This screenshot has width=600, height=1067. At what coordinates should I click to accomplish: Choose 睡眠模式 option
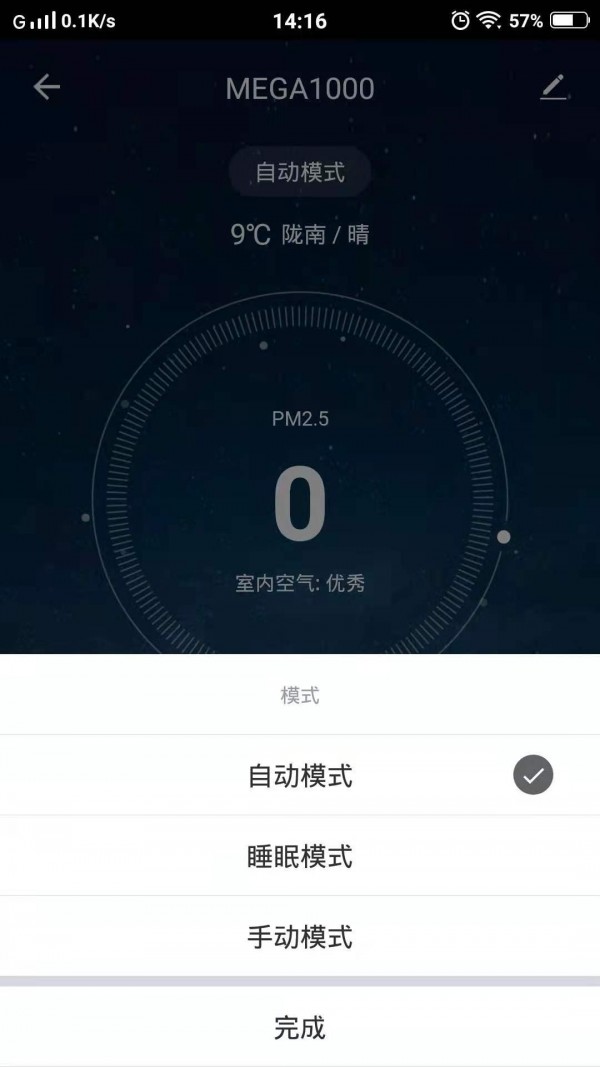click(x=300, y=857)
